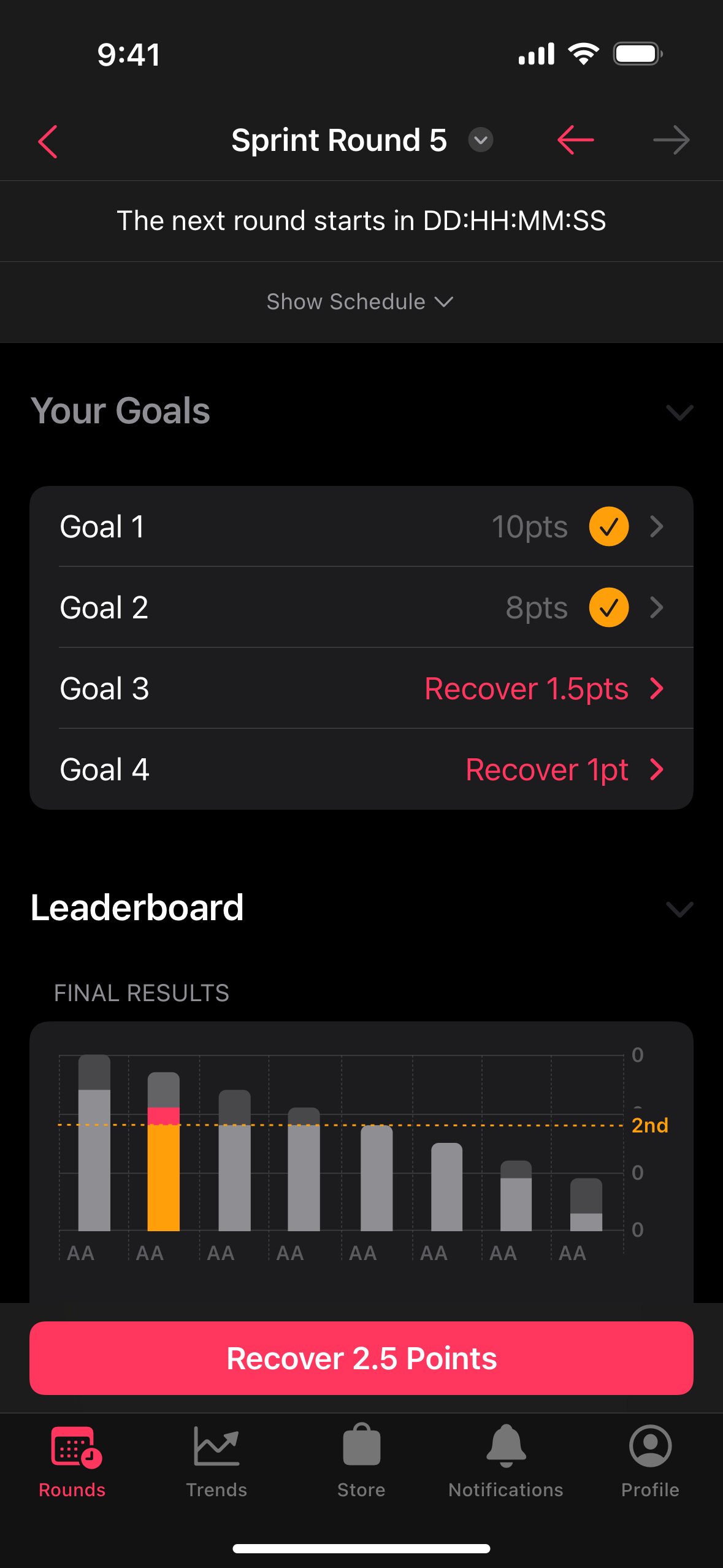Go back using the red chevron
The width and height of the screenshot is (723, 1568).
click(x=48, y=141)
